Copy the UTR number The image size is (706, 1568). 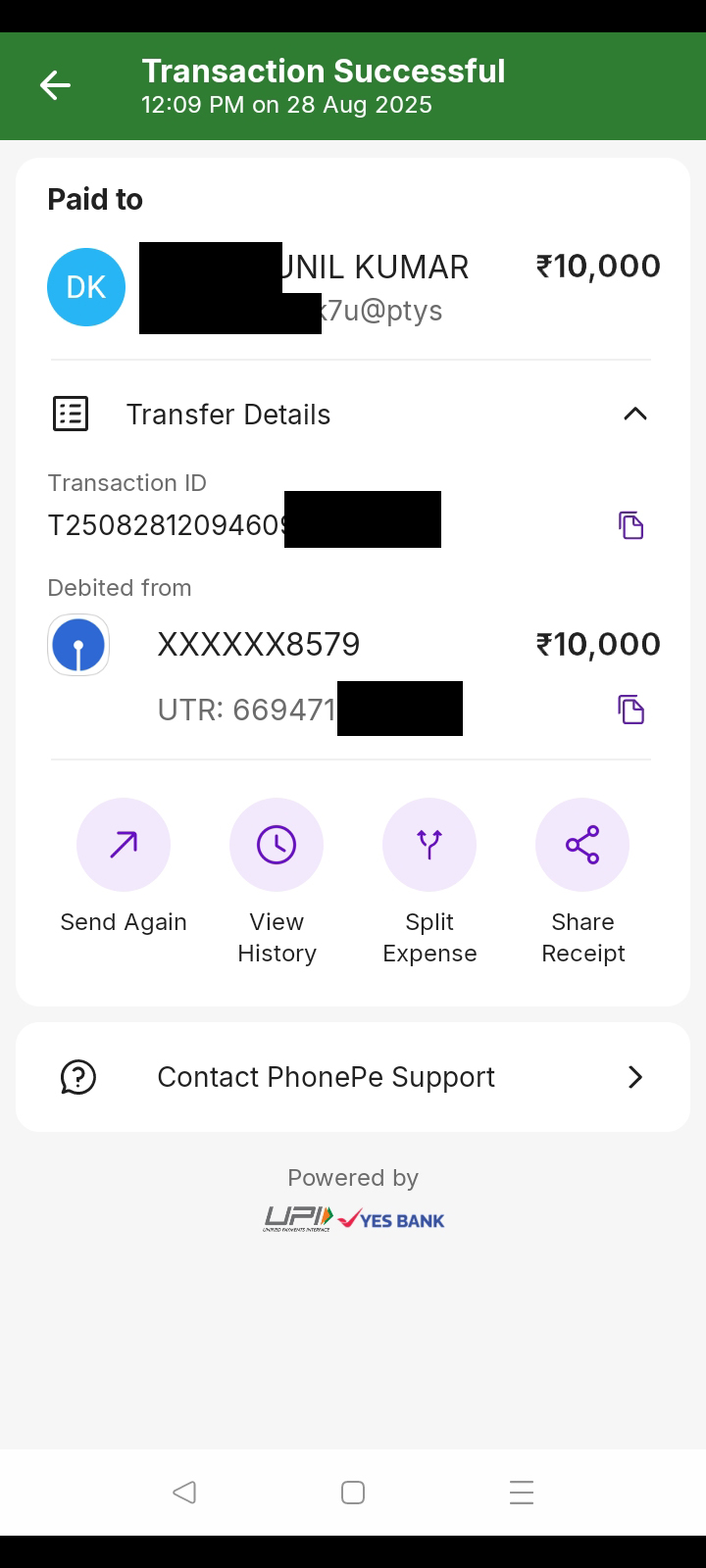pos(630,709)
